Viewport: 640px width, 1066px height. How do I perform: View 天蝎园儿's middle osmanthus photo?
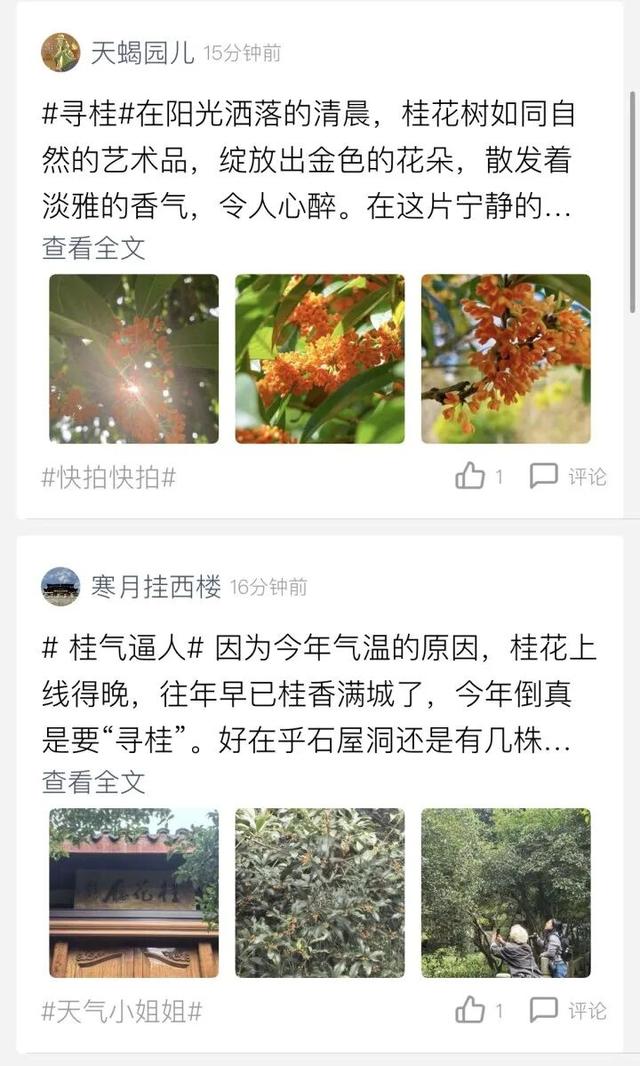pyautogui.click(x=320, y=359)
